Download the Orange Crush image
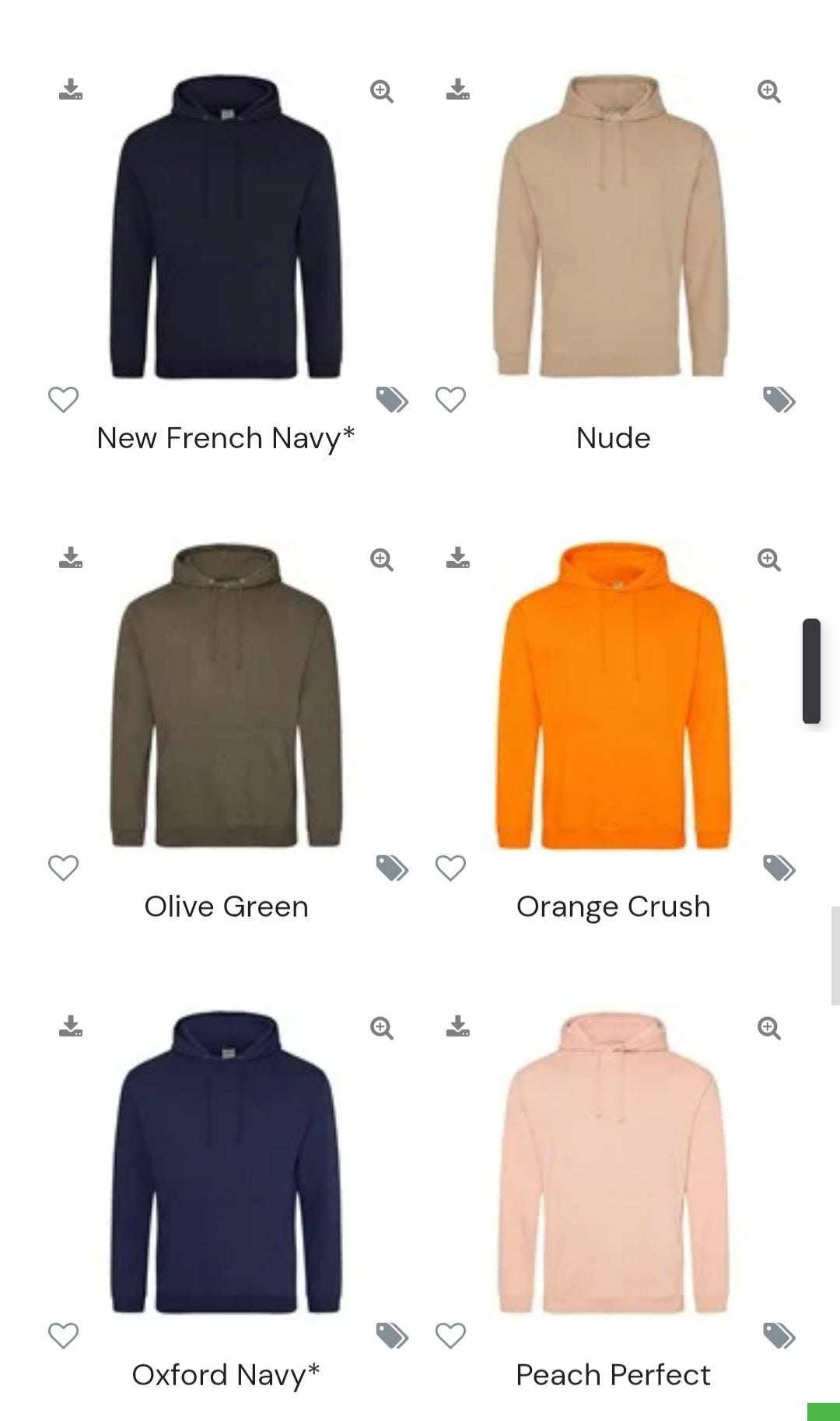The width and height of the screenshot is (840, 1421). [x=457, y=559]
